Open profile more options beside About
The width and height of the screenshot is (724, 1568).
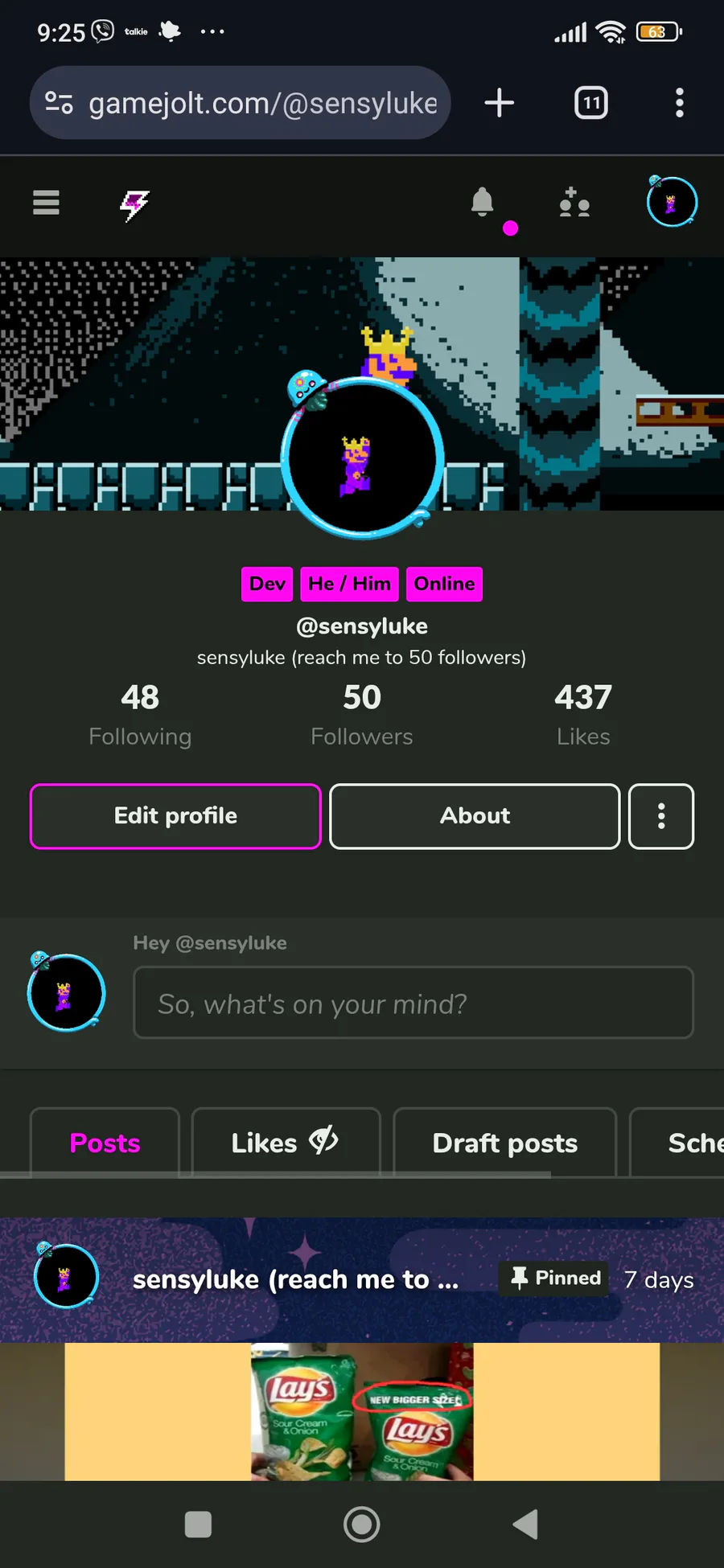(661, 816)
